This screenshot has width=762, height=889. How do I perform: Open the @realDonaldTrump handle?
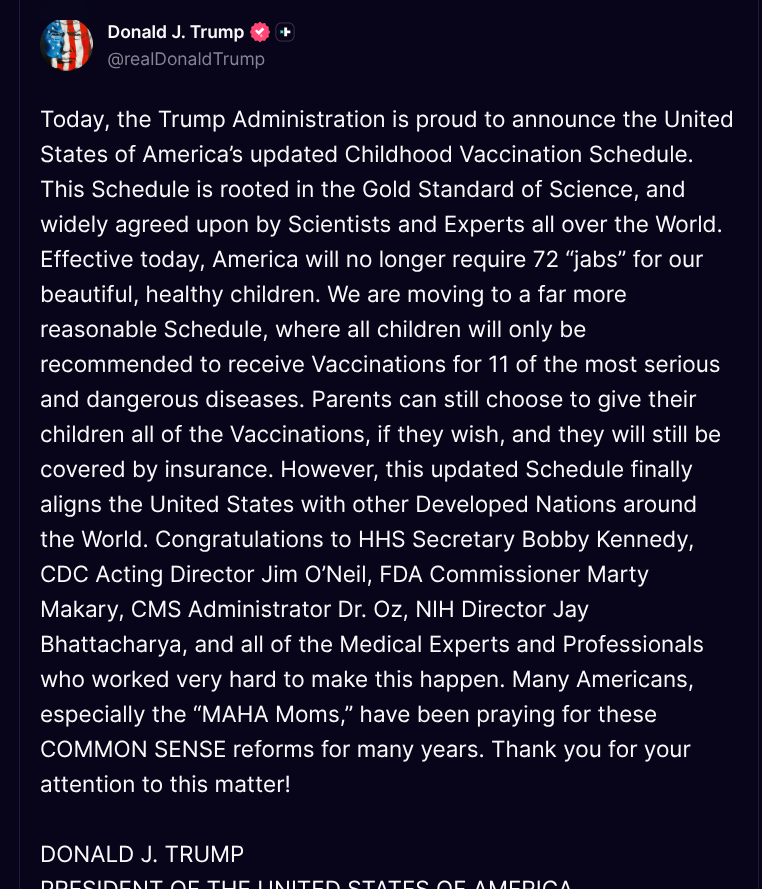click(186, 59)
